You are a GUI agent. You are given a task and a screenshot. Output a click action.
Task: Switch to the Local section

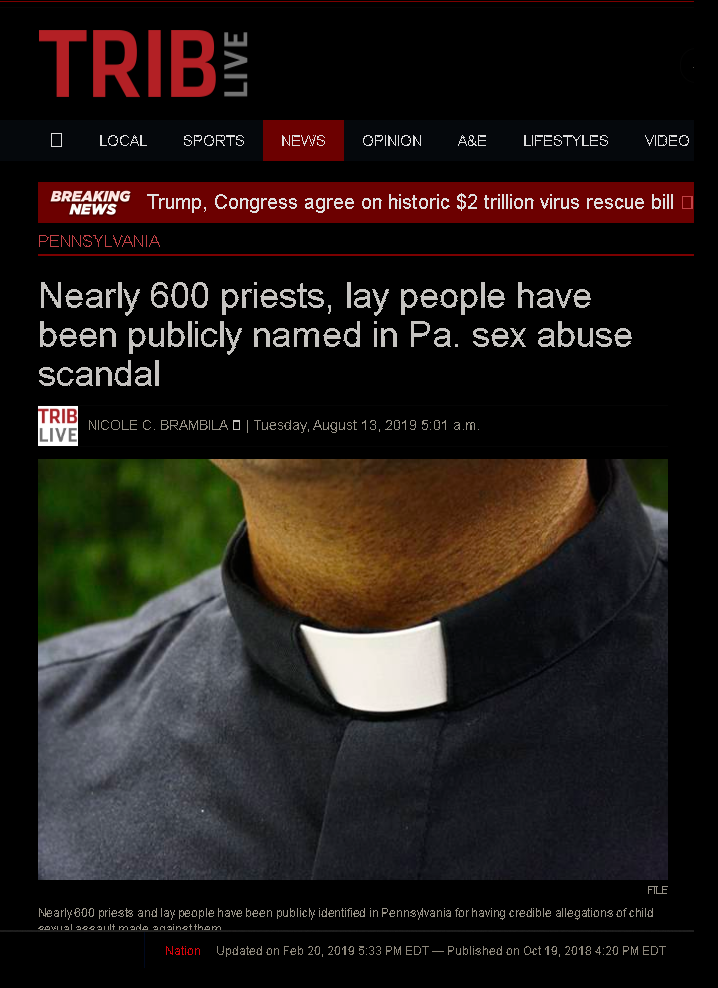tap(123, 141)
